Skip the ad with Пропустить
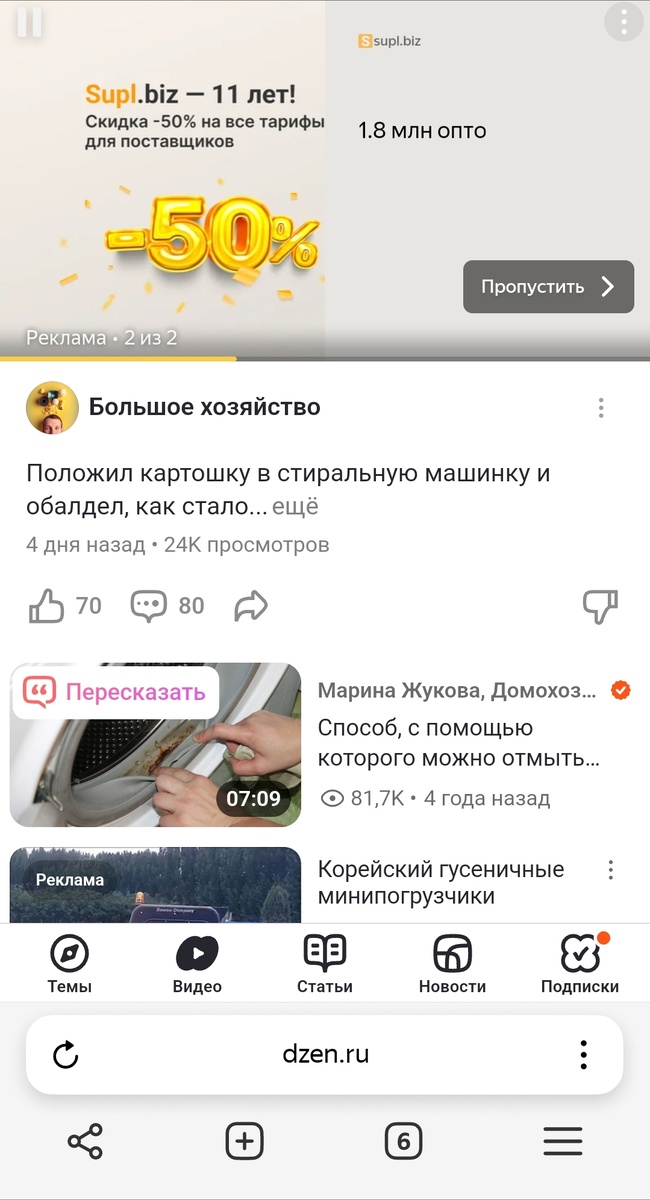650x1200 pixels. pyautogui.click(x=548, y=287)
